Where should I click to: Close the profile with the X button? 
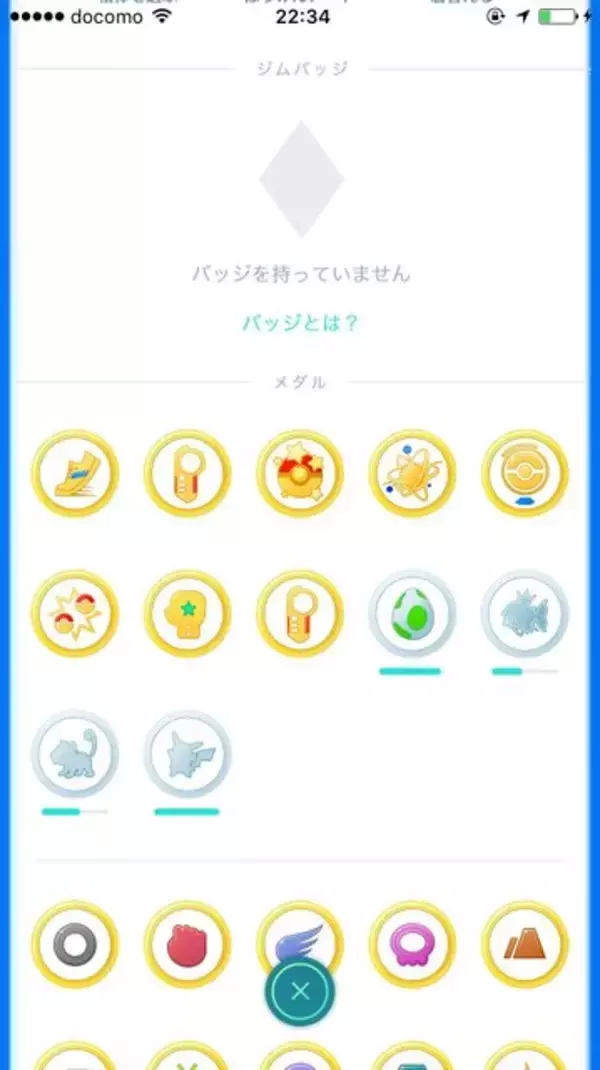(300, 992)
